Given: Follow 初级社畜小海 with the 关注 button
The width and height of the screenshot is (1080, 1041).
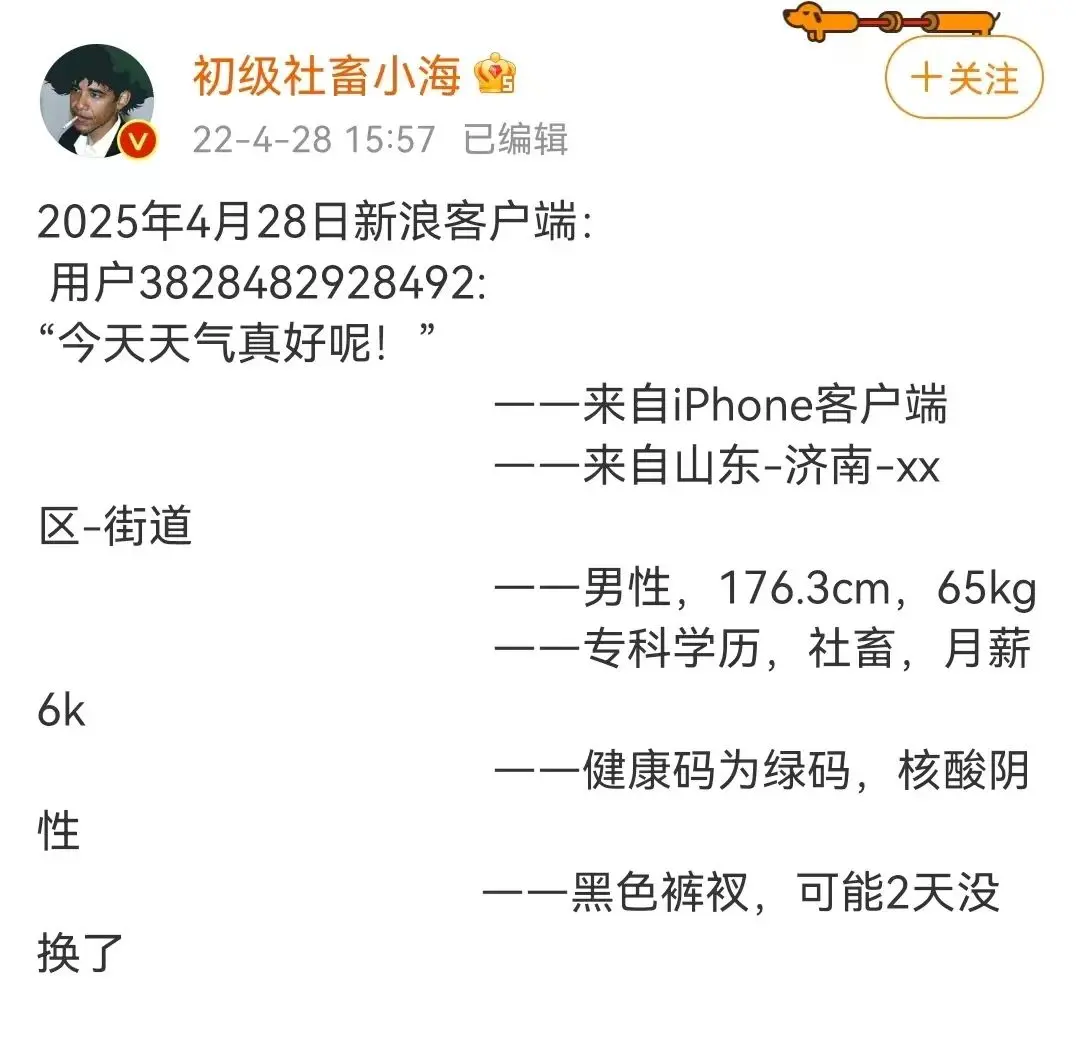Looking at the screenshot, I should pos(963,78).
